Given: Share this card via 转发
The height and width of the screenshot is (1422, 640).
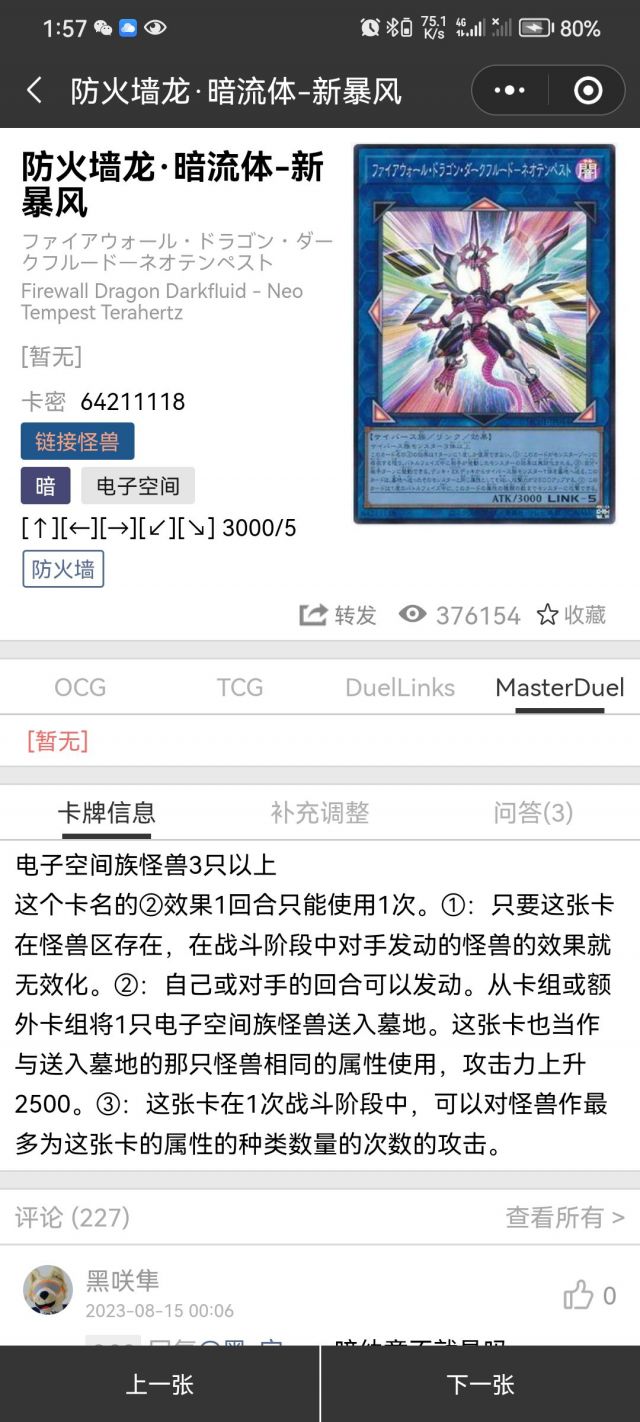Looking at the screenshot, I should 338,615.
